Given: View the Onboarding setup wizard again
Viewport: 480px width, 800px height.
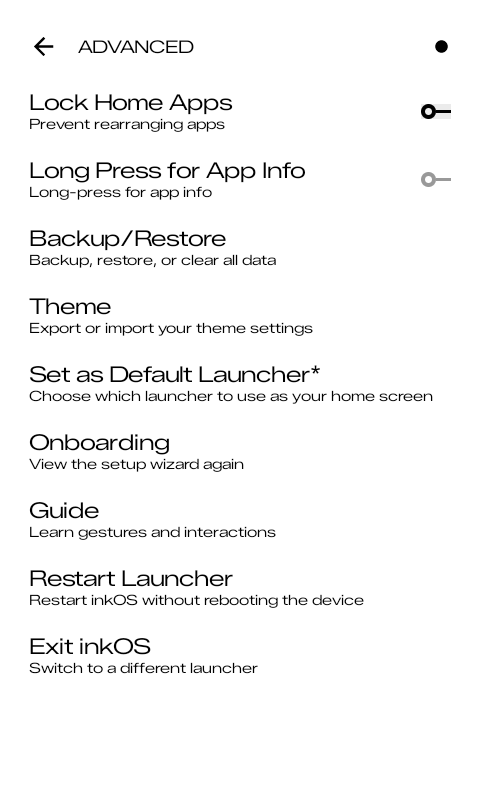Looking at the screenshot, I should point(240,452).
